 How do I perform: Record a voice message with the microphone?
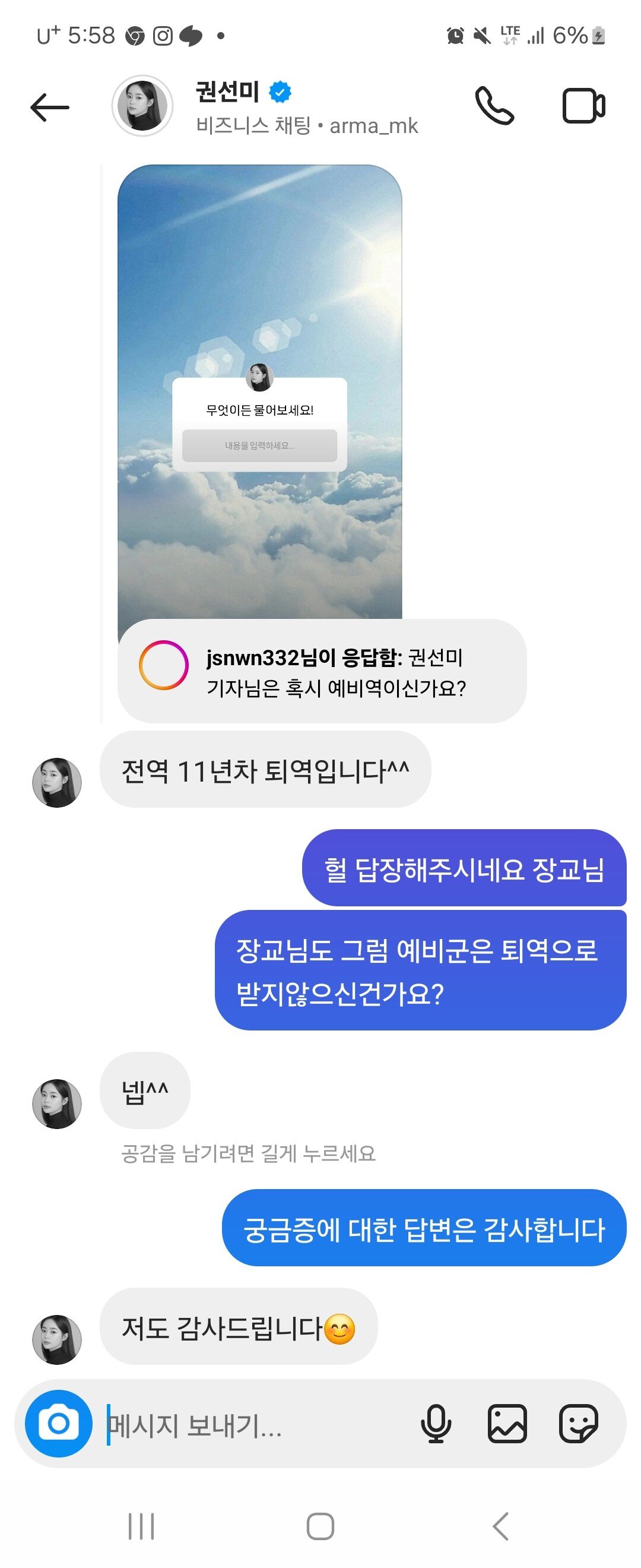pyautogui.click(x=436, y=1424)
